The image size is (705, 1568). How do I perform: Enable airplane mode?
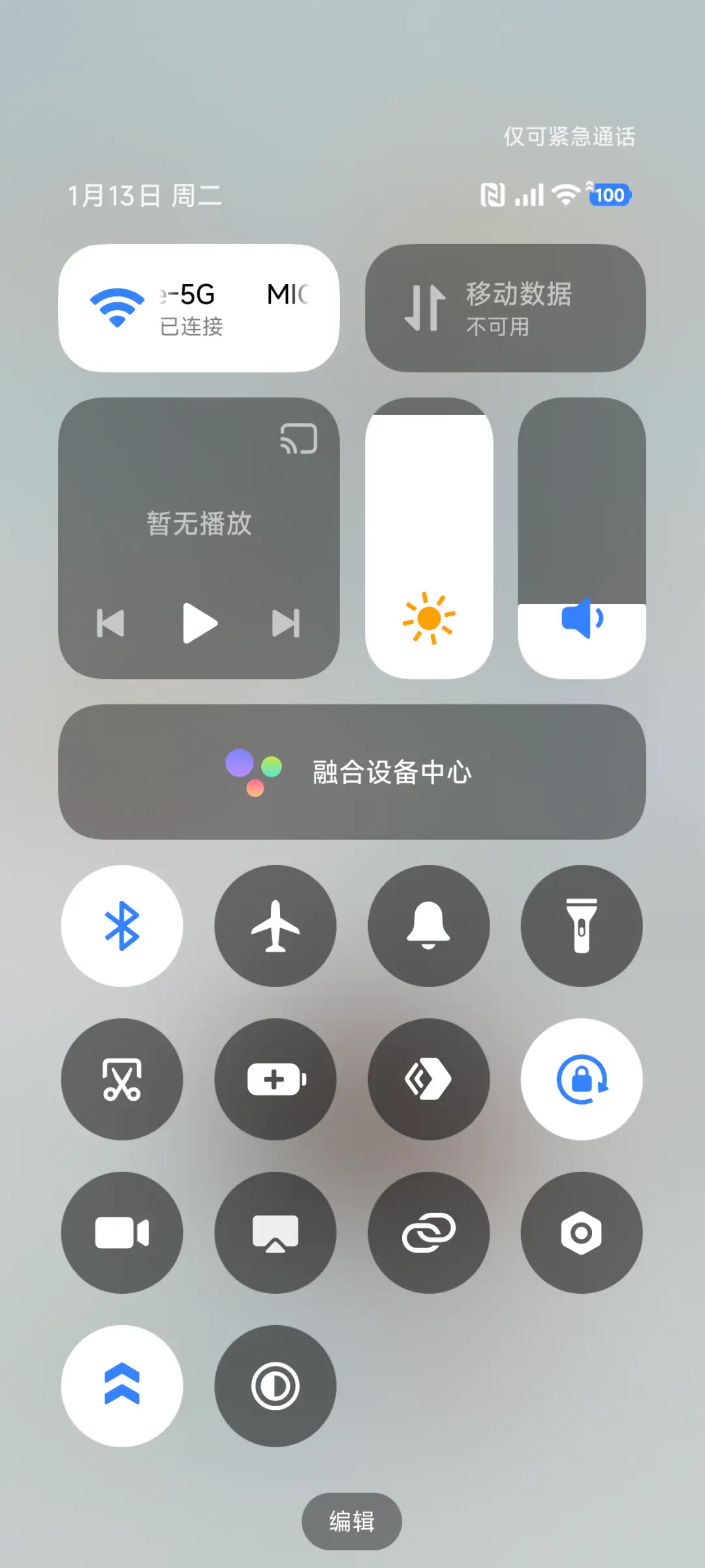click(x=275, y=926)
